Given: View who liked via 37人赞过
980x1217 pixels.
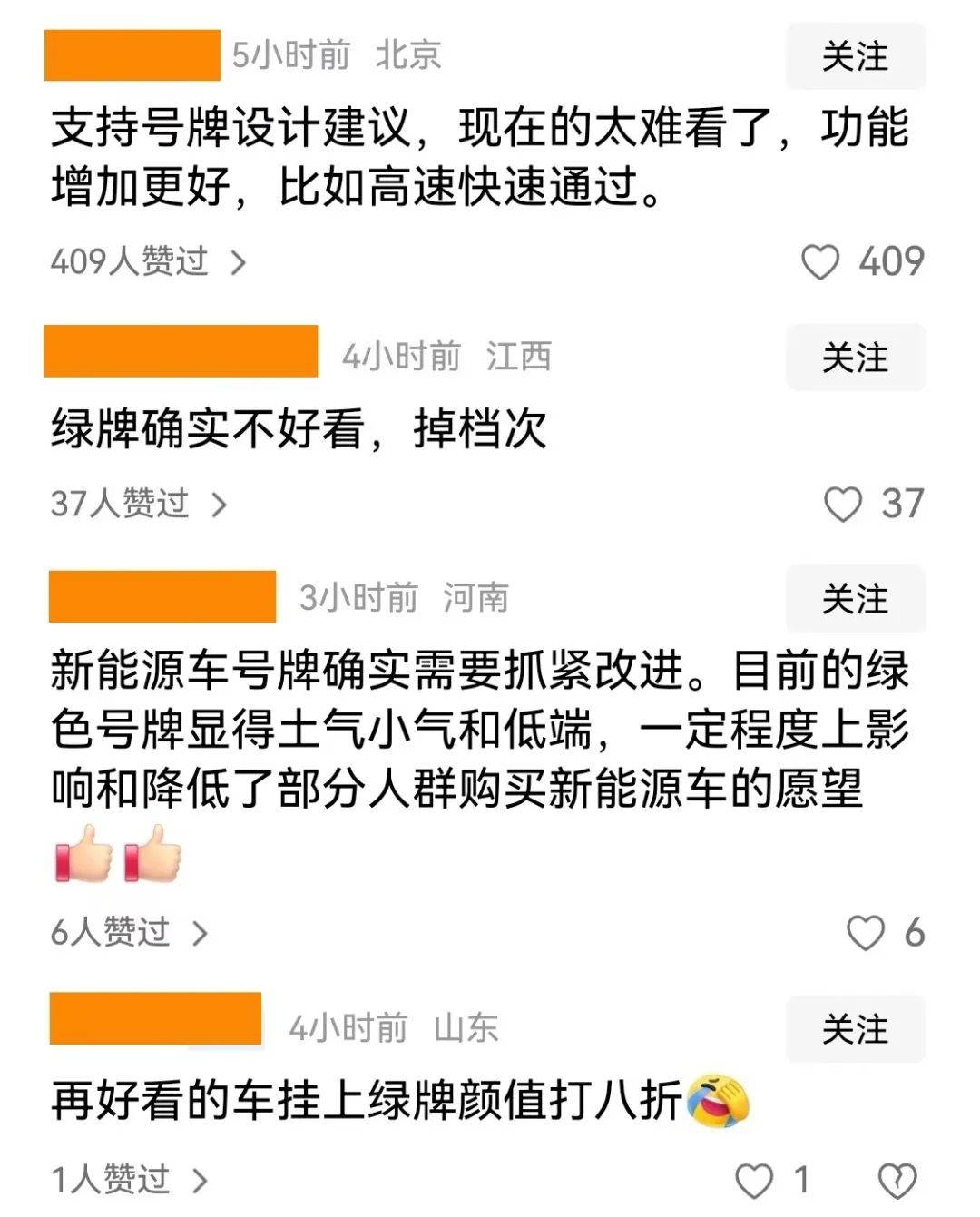Looking at the screenshot, I should (x=138, y=504).
